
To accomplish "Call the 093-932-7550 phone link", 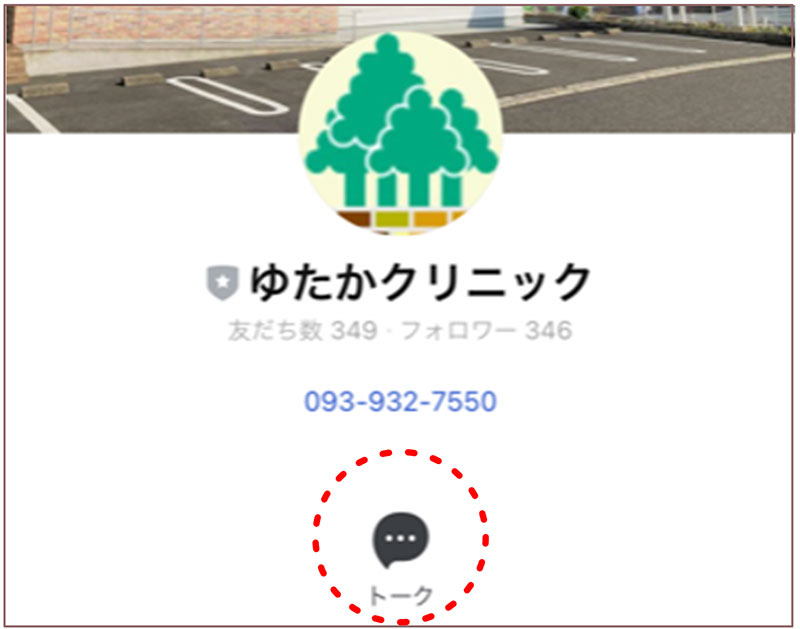I will 400,402.
